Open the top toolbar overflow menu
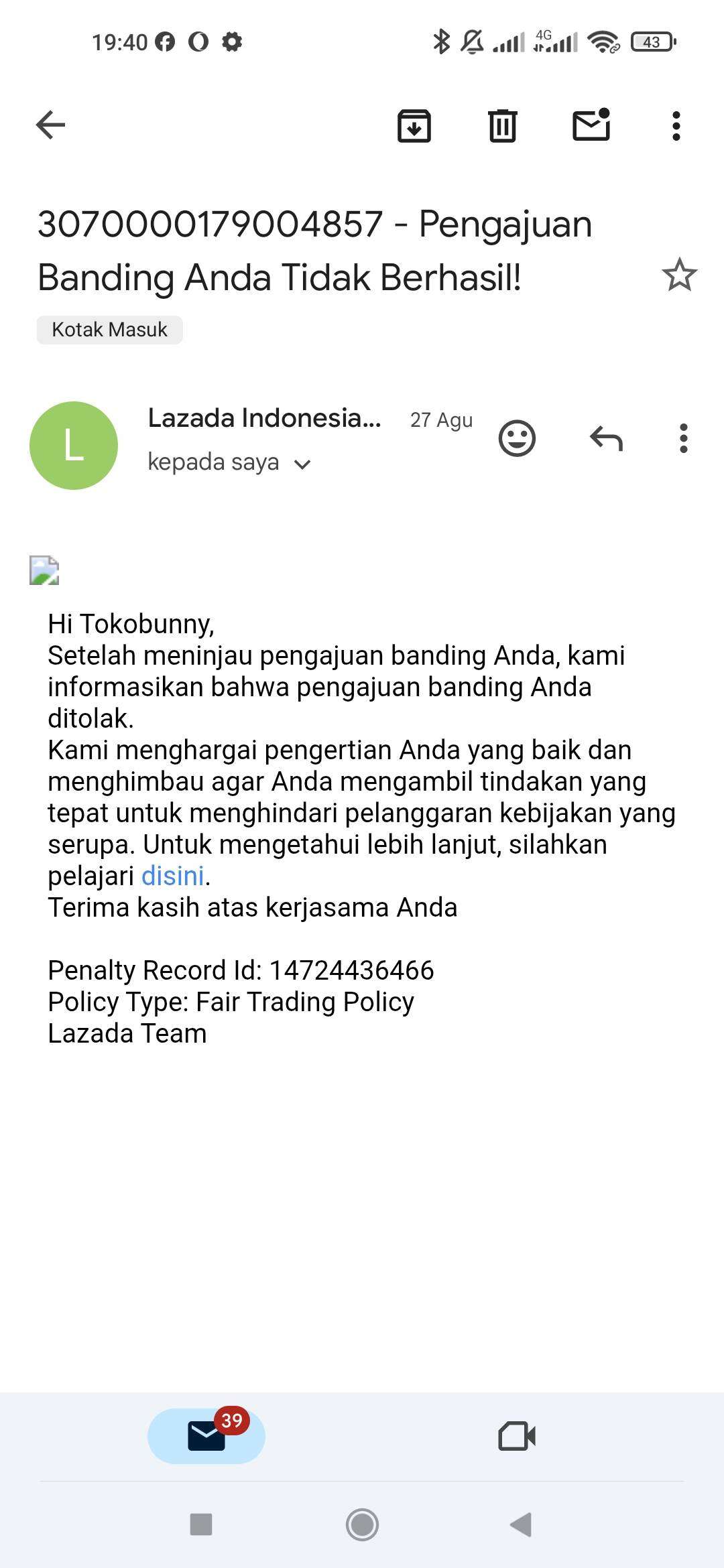 pos(676,125)
